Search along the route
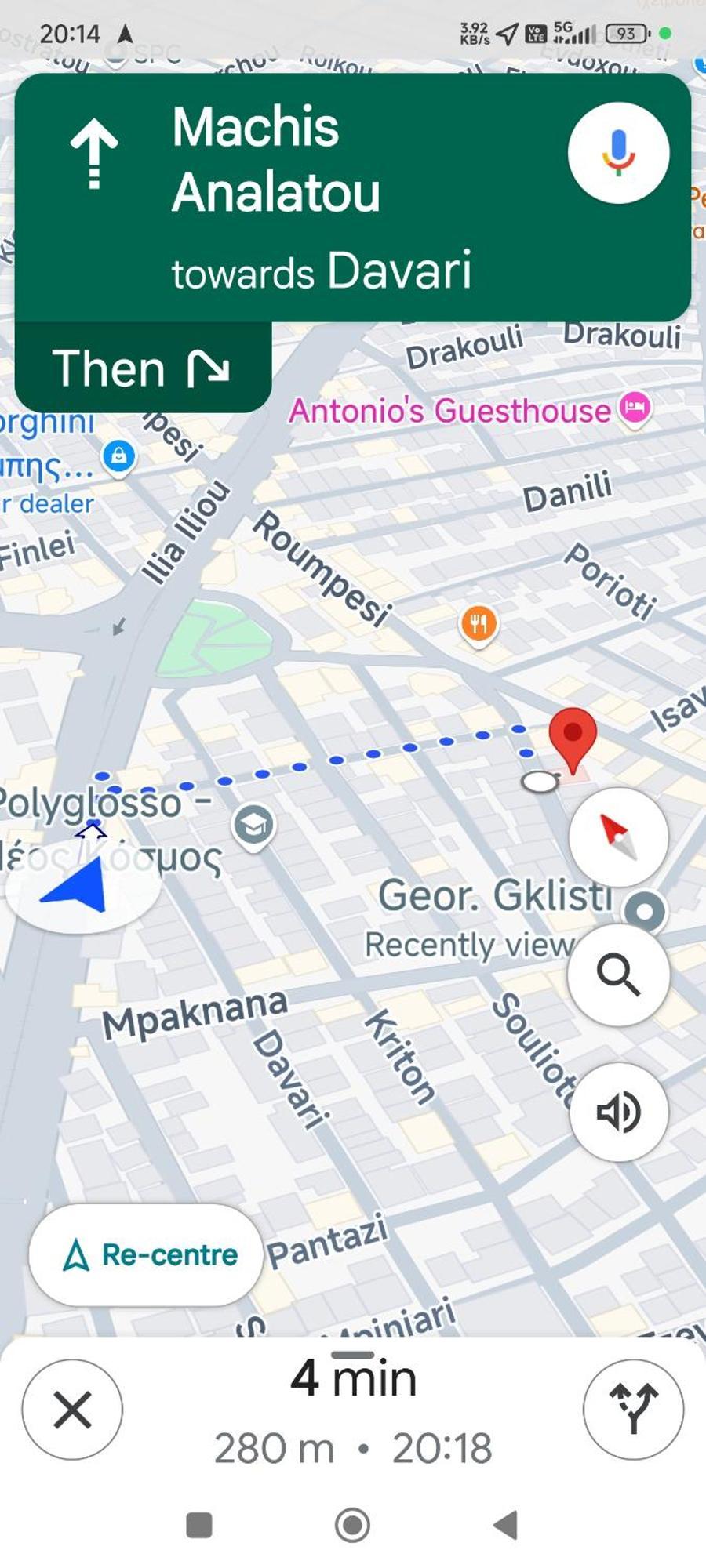 coord(618,975)
